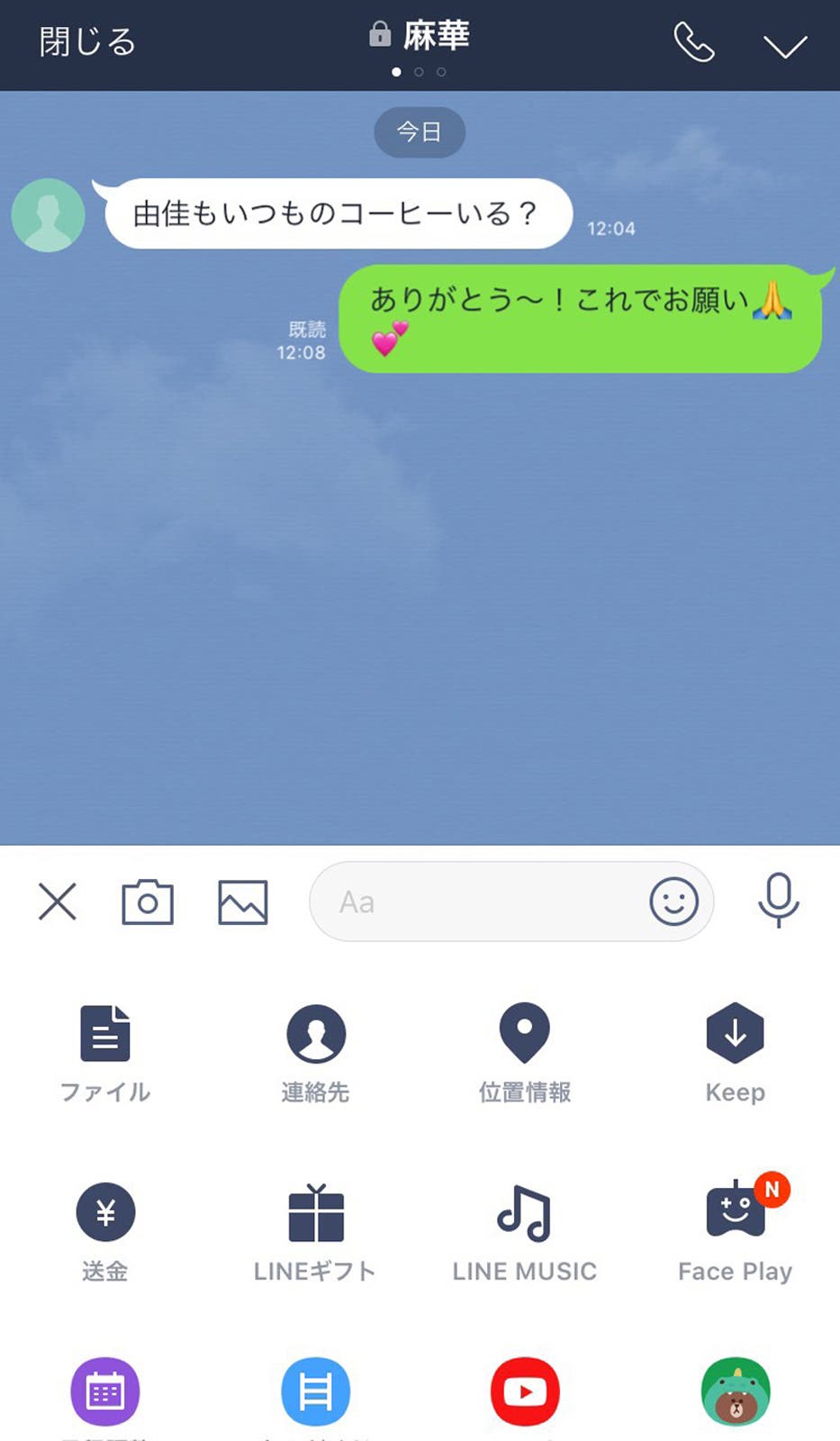Share a contact via 連絡先
This screenshot has height=1441, width=840.
coord(315,1050)
